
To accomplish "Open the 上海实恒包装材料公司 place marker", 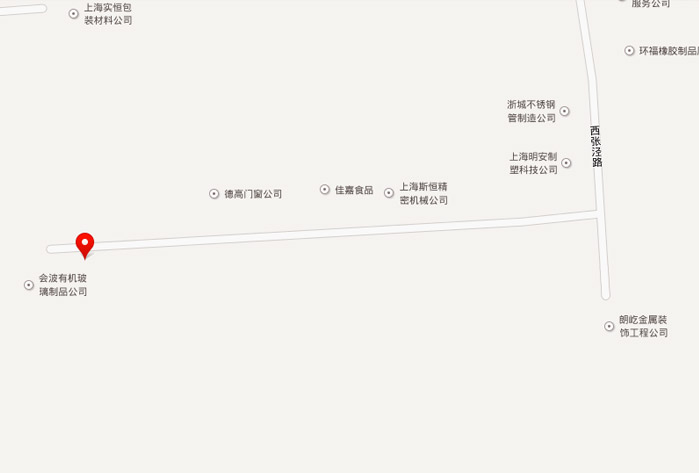I will [x=74, y=14].
